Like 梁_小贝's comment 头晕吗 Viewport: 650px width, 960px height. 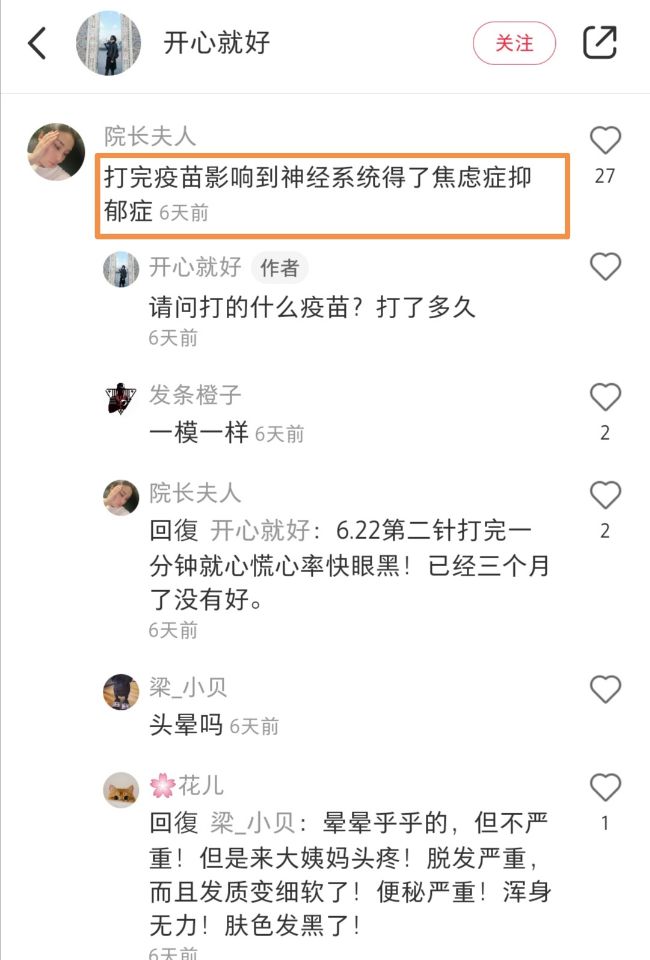[605, 689]
